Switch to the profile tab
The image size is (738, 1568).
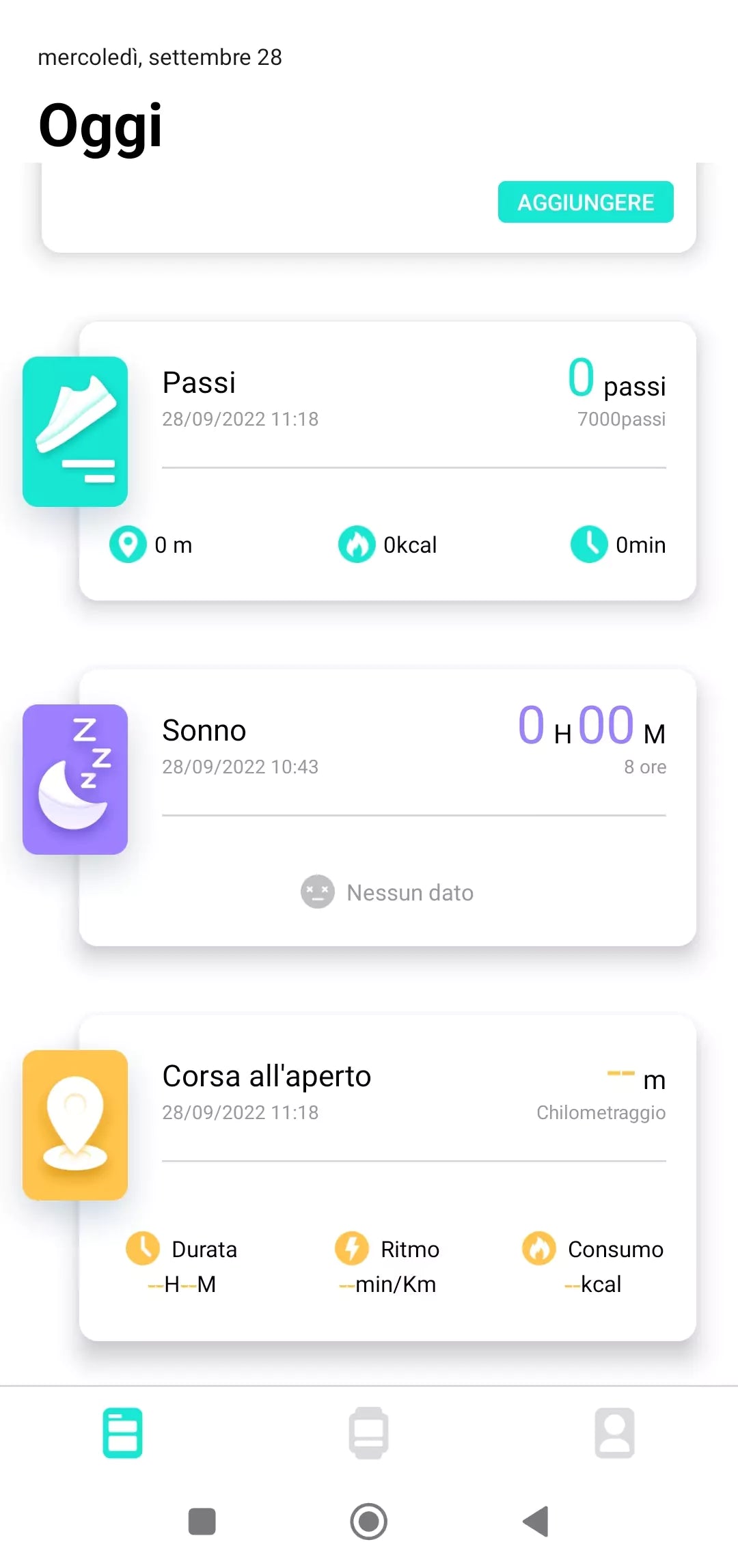point(614,1433)
